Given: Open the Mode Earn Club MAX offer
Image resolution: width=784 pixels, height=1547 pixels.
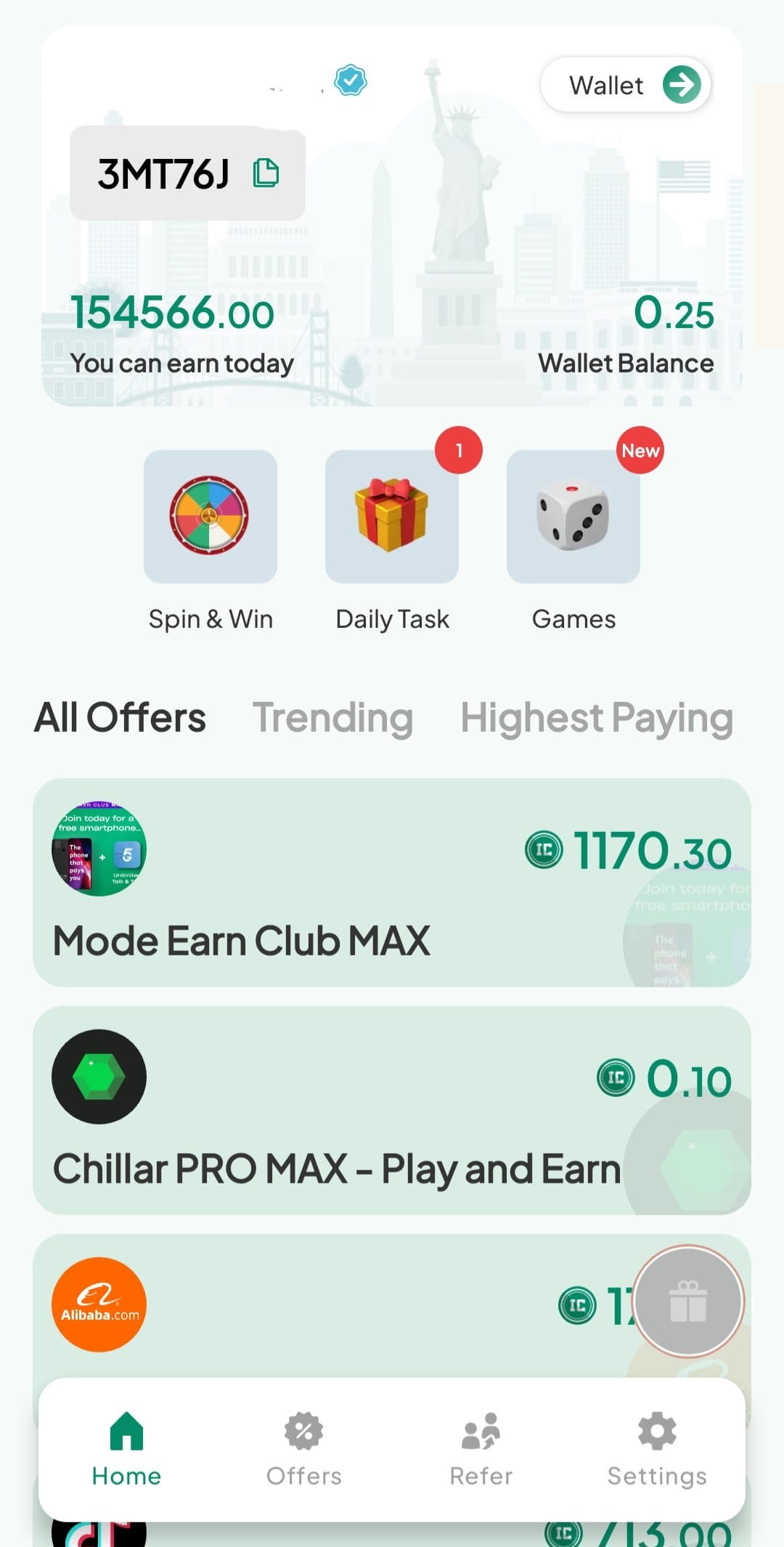Looking at the screenshot, I should pos(392,883).
